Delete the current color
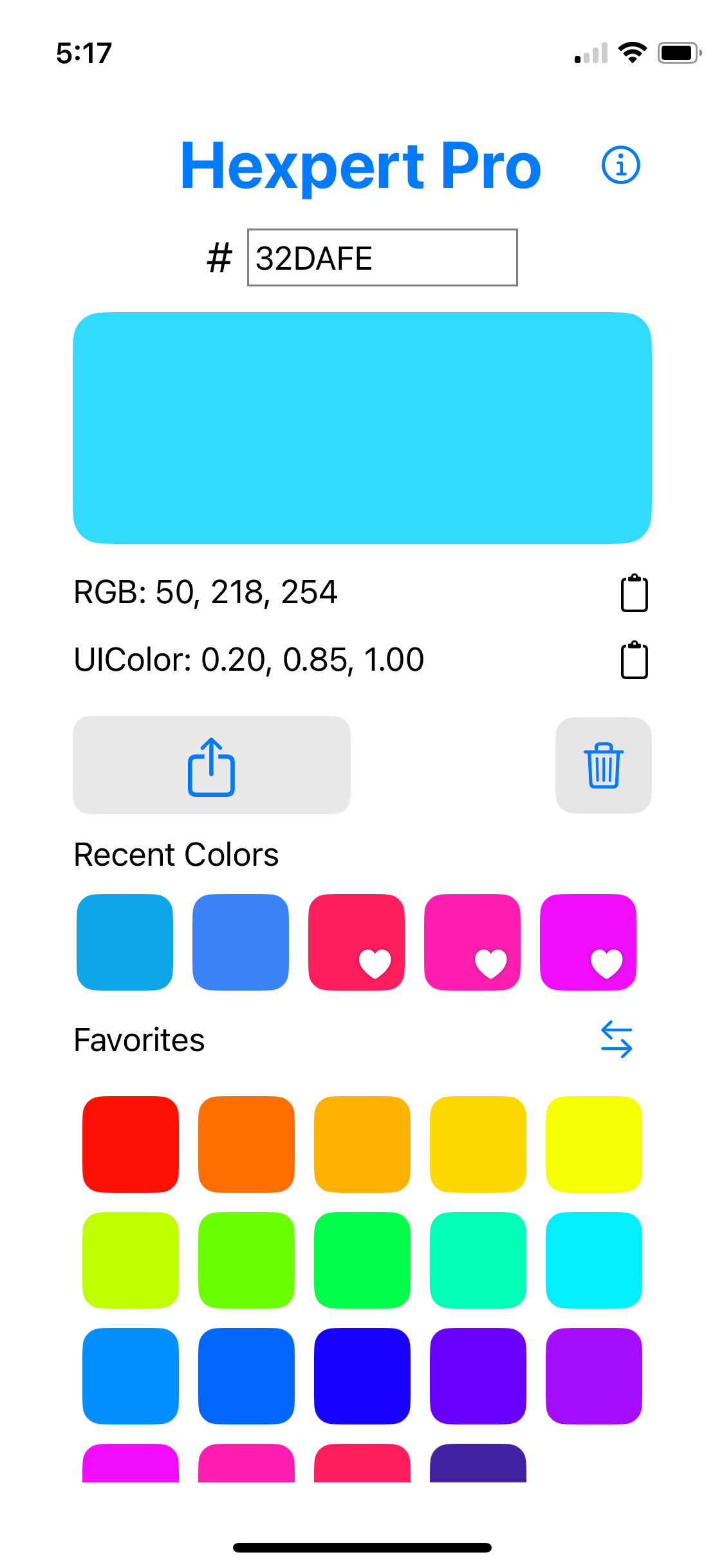This screenshot has width=724, height=1568. (x=603, y=766)
